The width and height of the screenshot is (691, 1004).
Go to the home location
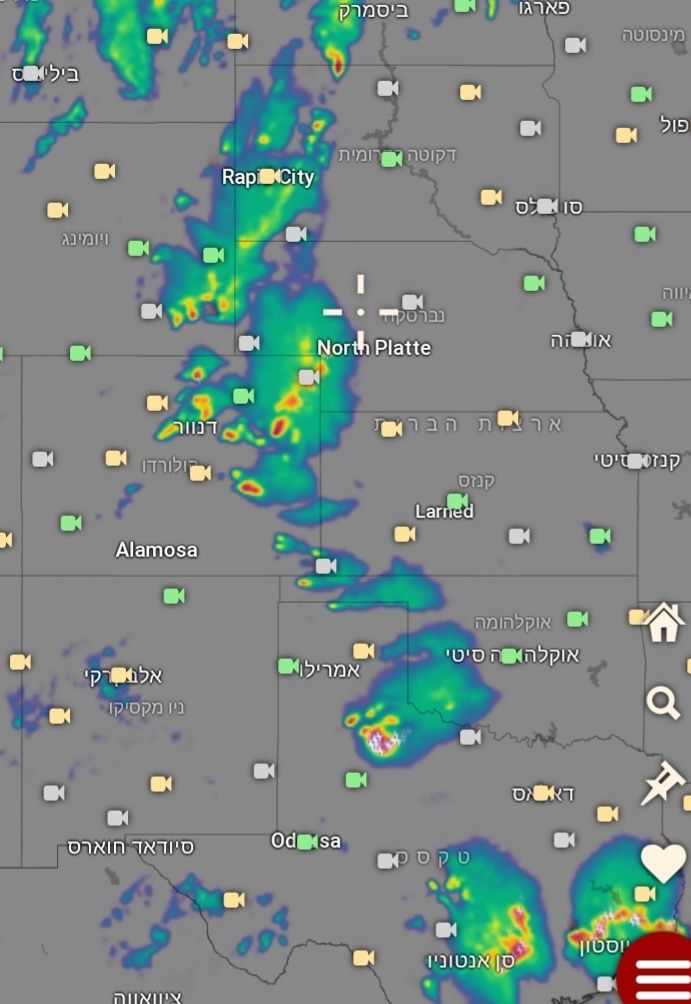[x=664, y=623]
